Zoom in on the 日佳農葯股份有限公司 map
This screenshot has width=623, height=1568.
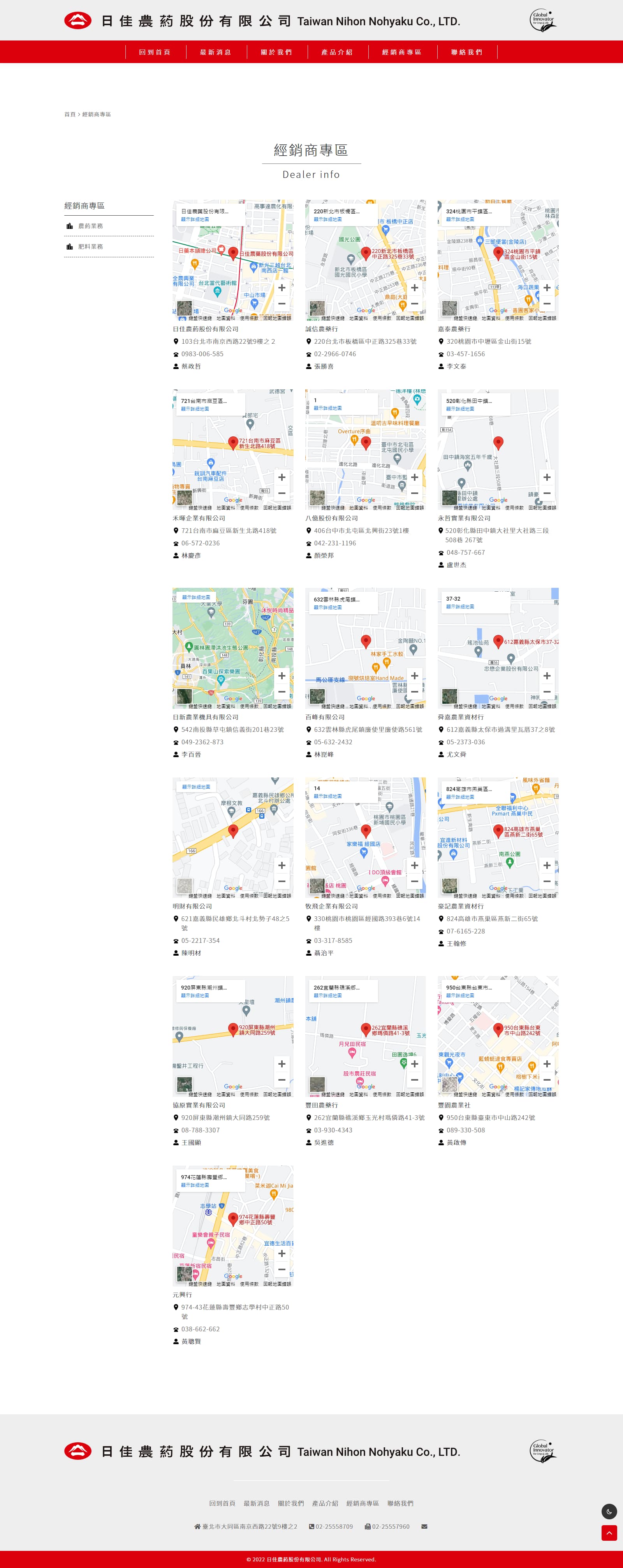282,288
